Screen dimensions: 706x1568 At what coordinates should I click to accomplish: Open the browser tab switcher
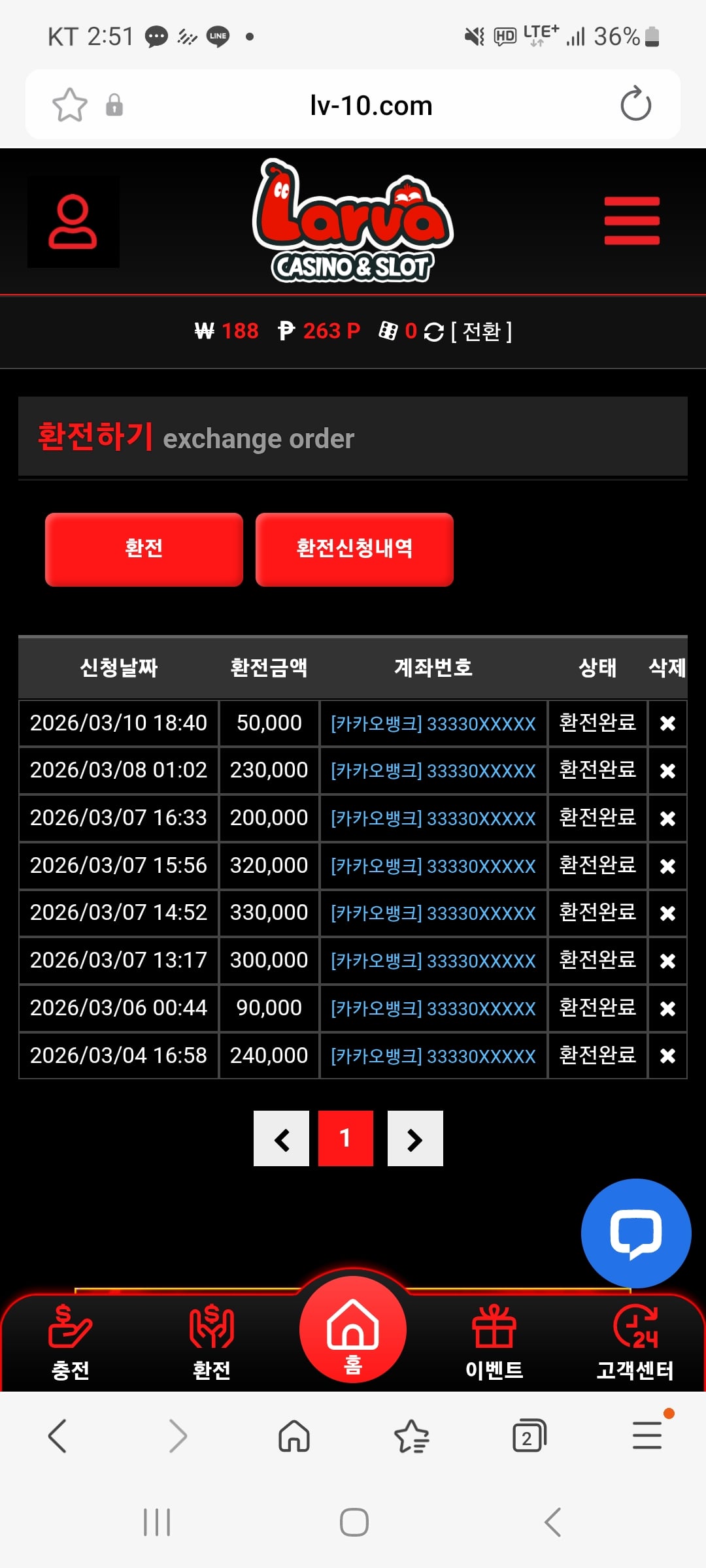[x=528, y=1436]
